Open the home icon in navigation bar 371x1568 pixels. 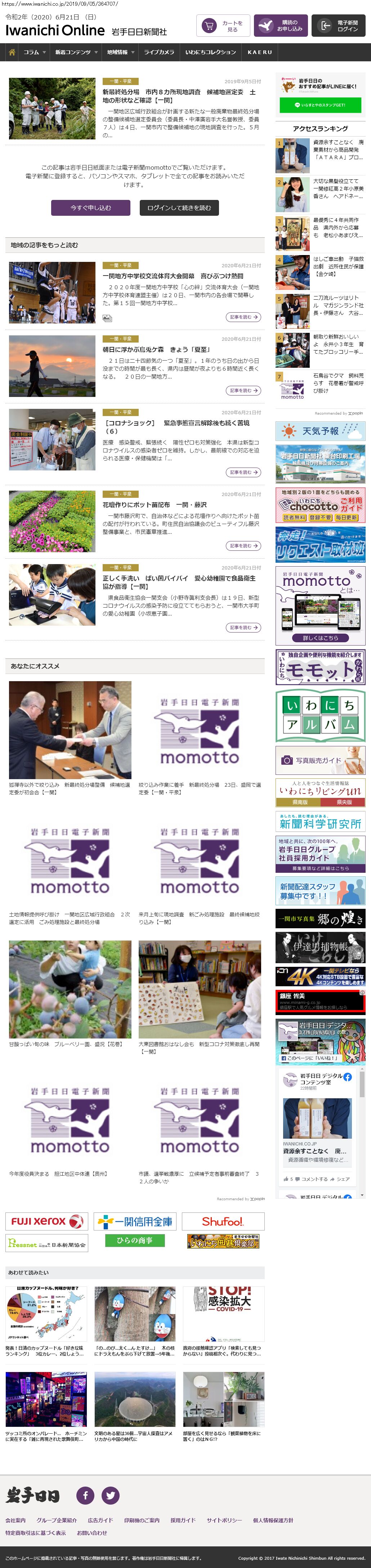tap(12, 52)
